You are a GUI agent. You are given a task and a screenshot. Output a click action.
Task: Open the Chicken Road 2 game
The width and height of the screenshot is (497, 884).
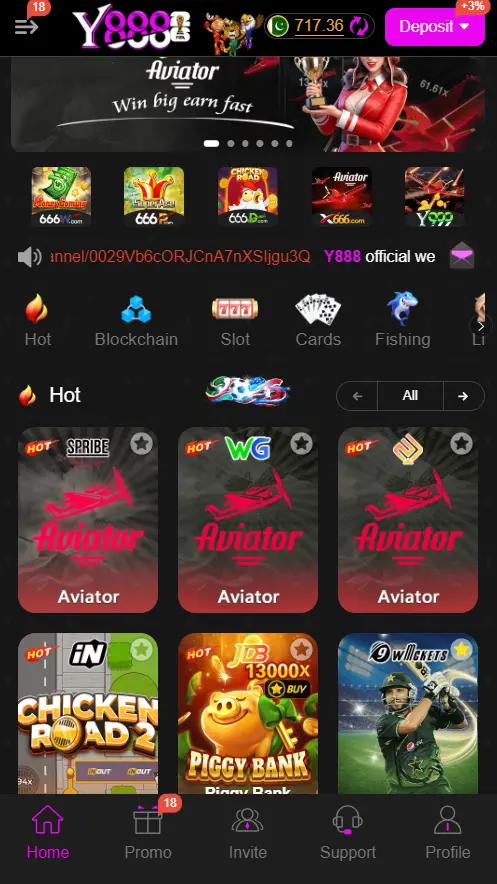click(88, 714)
